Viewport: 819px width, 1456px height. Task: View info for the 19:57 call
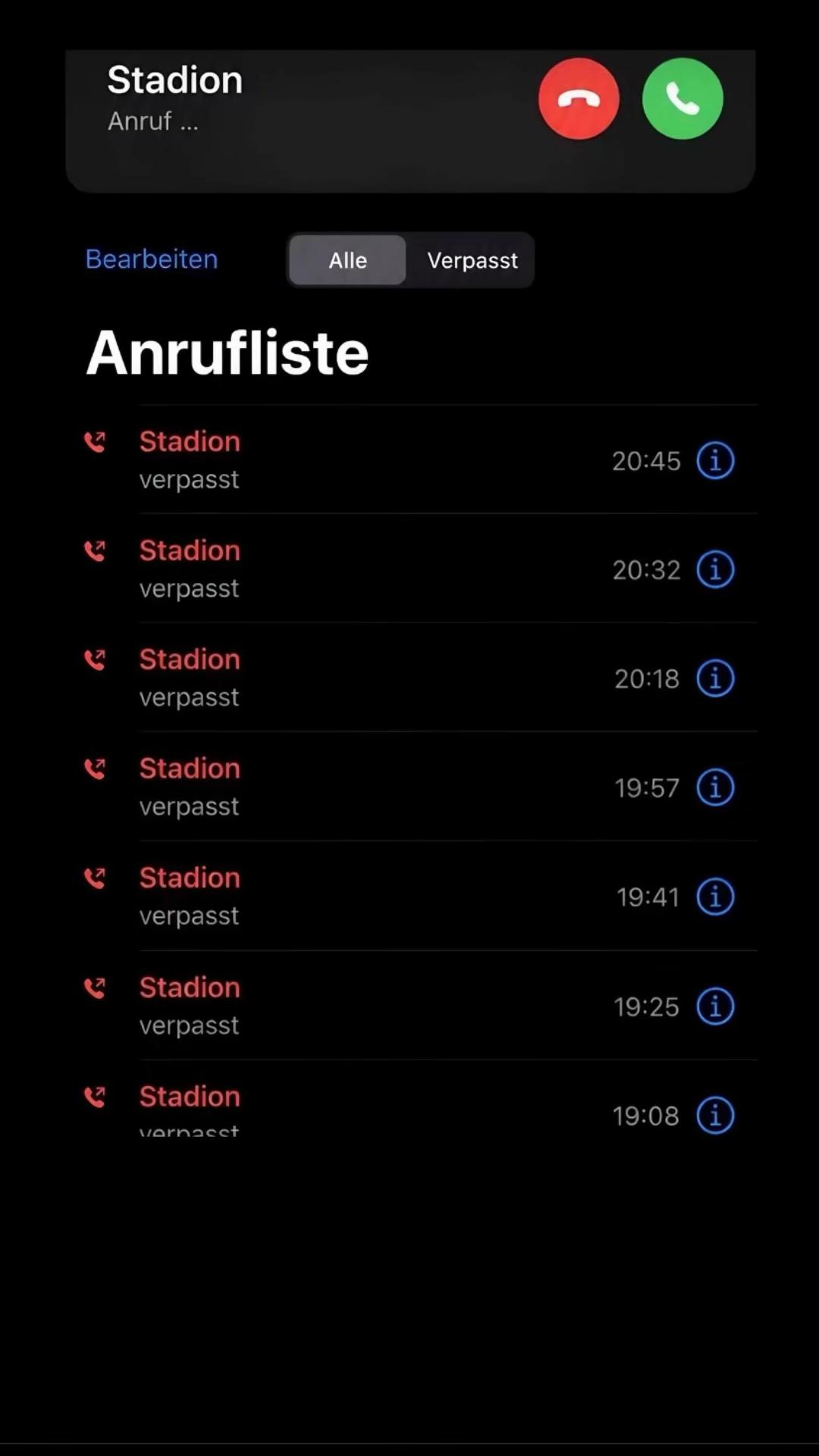click(x=715, y=787)
